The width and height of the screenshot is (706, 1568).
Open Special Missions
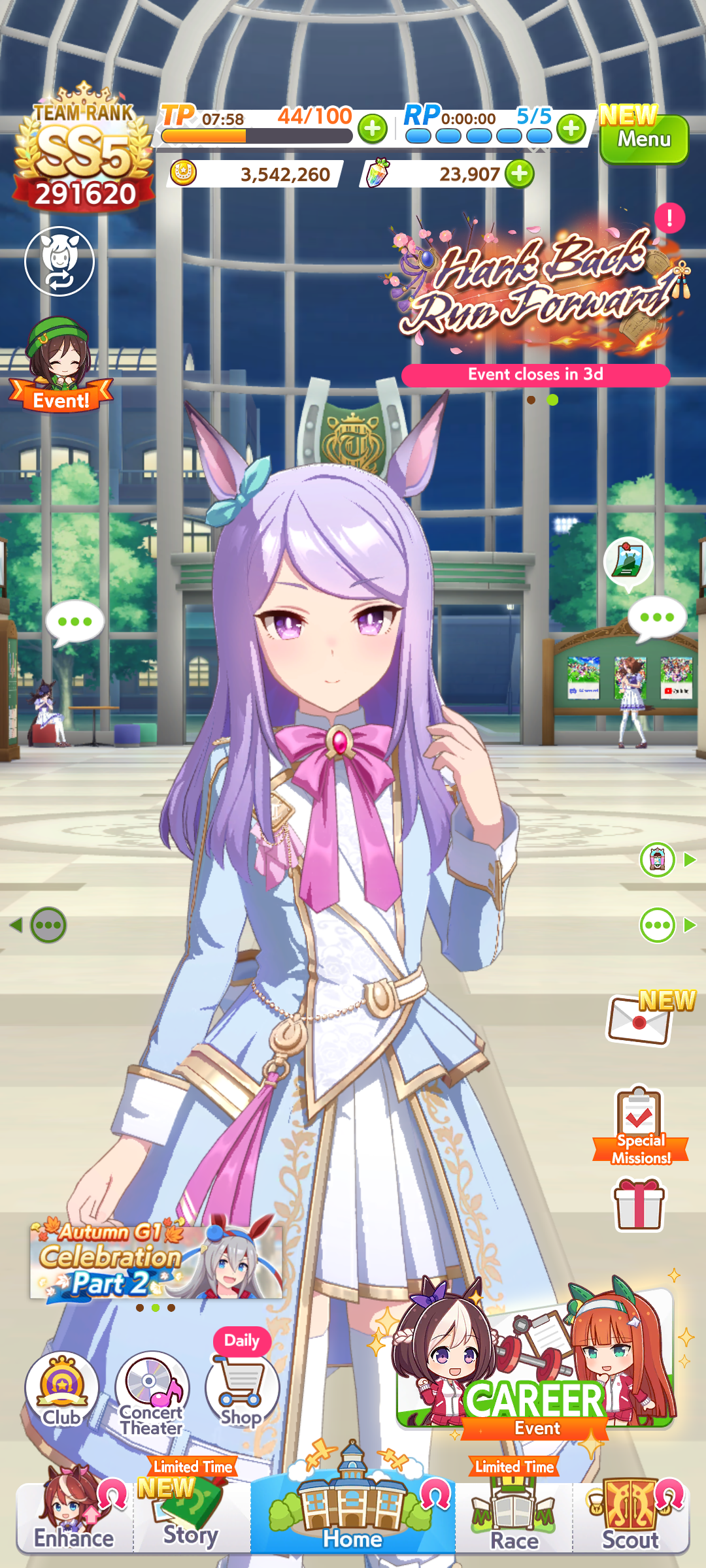(641, 1125)
